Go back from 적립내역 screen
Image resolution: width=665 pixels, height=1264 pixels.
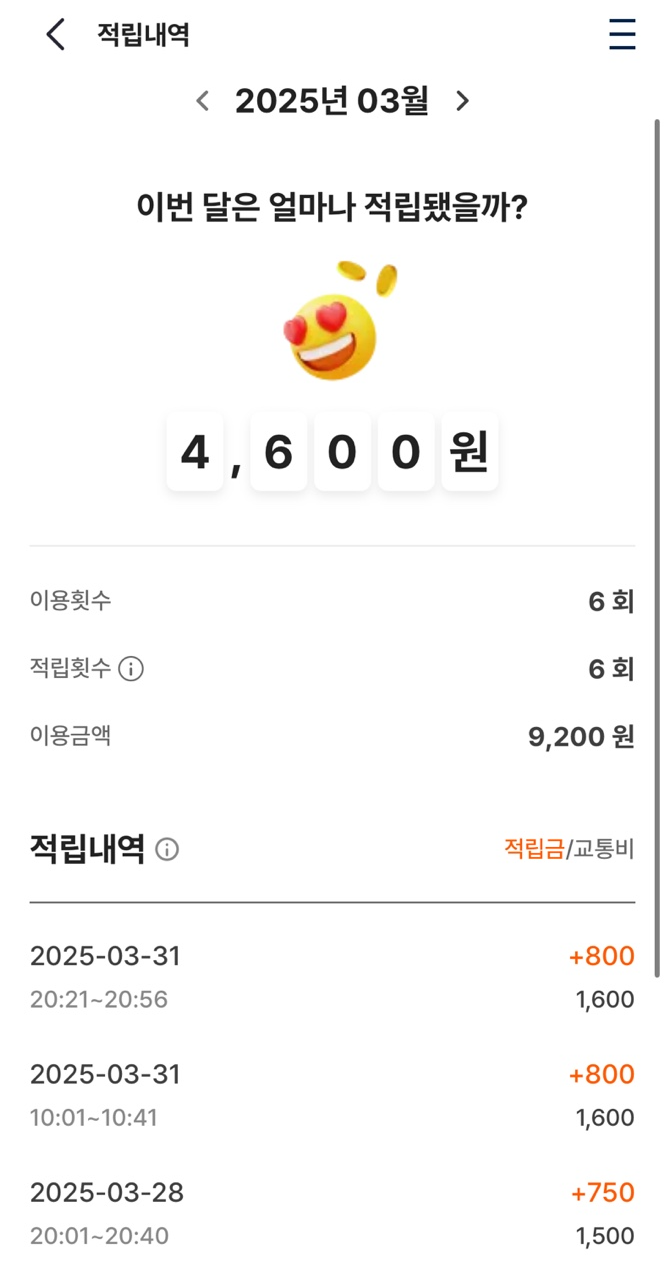click(55, 35)
